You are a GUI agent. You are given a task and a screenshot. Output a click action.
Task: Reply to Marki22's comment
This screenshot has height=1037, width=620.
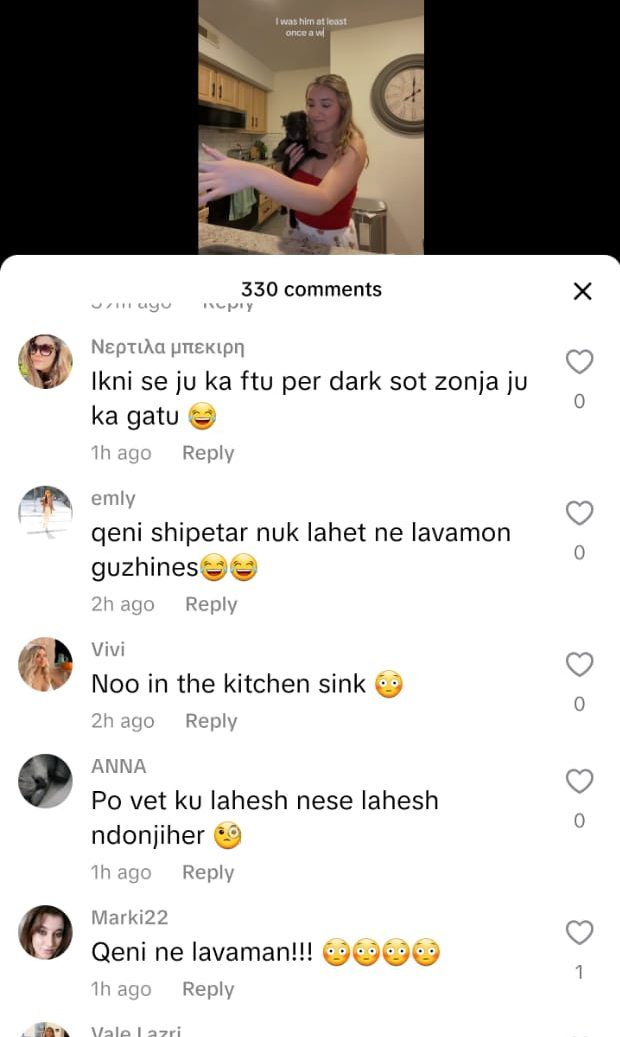[208, 989]
